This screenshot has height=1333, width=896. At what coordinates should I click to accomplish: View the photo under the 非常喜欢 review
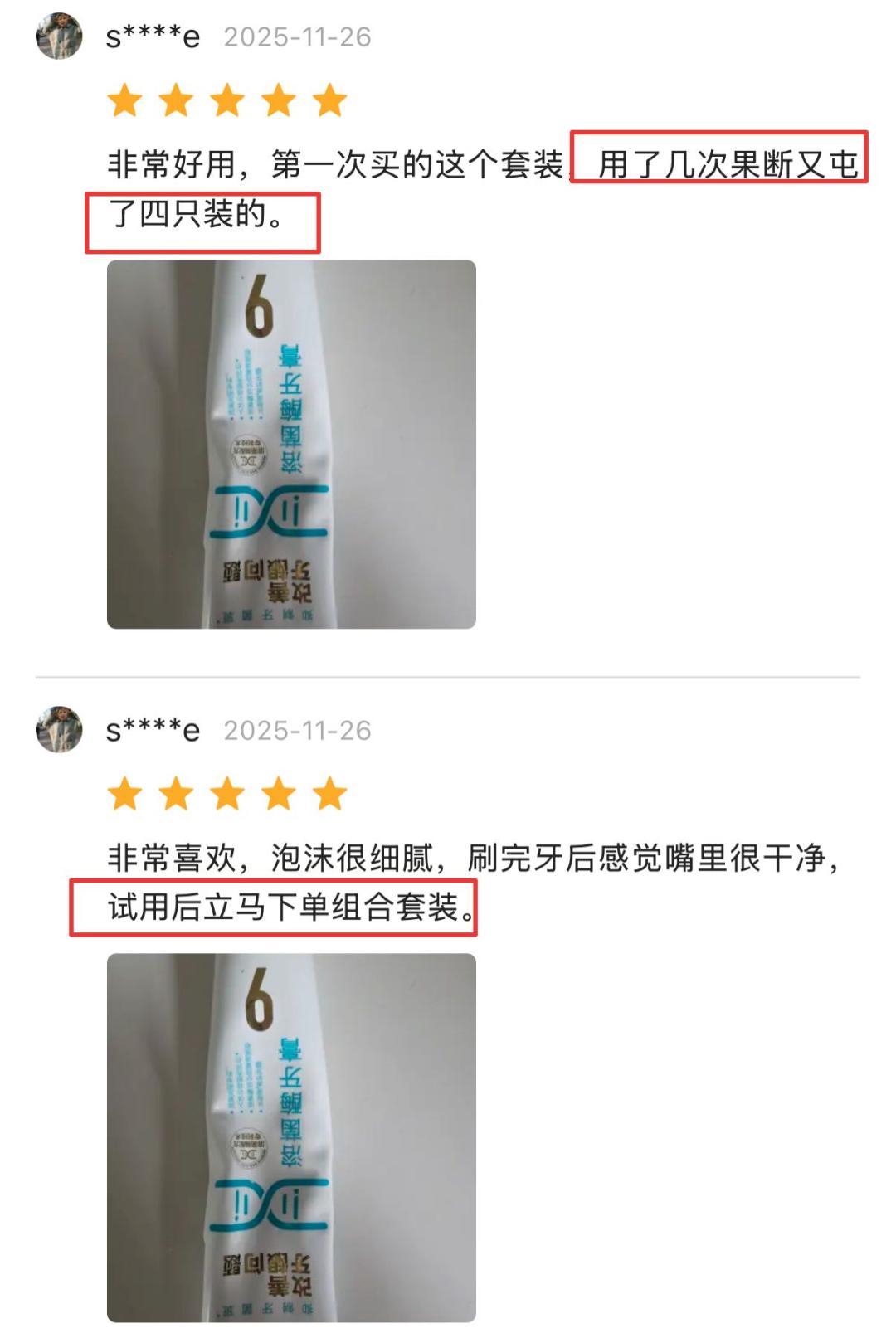(291, 1137)
